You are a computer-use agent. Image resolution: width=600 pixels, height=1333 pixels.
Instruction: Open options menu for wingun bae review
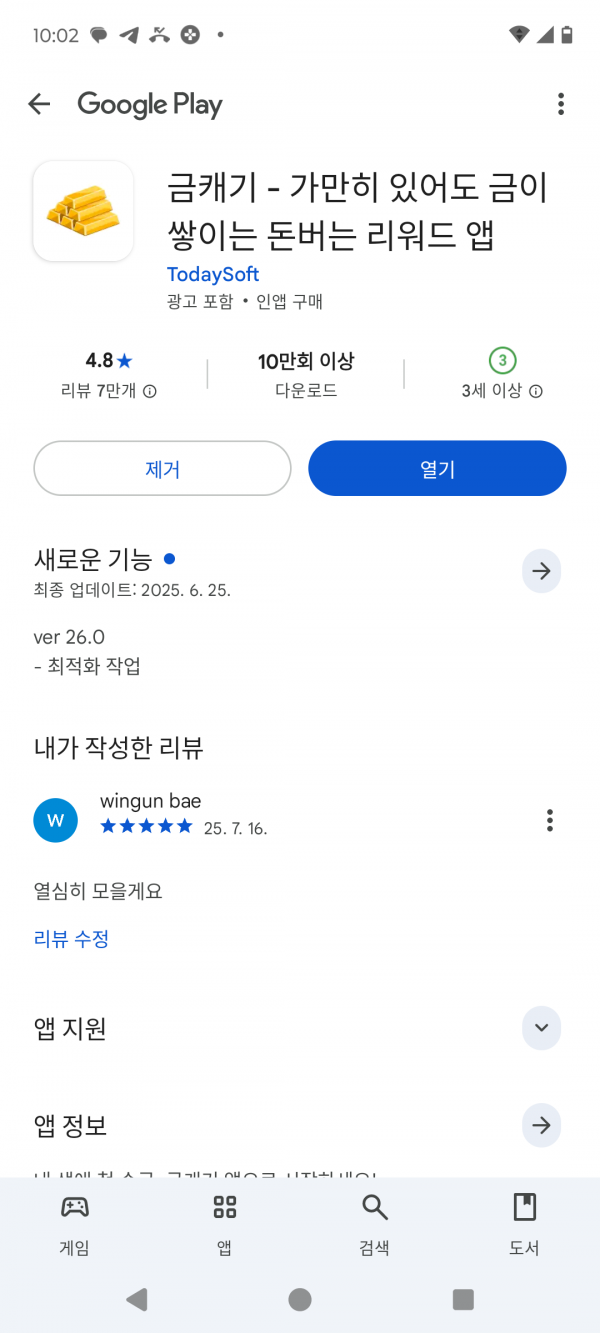pos(549,821)
